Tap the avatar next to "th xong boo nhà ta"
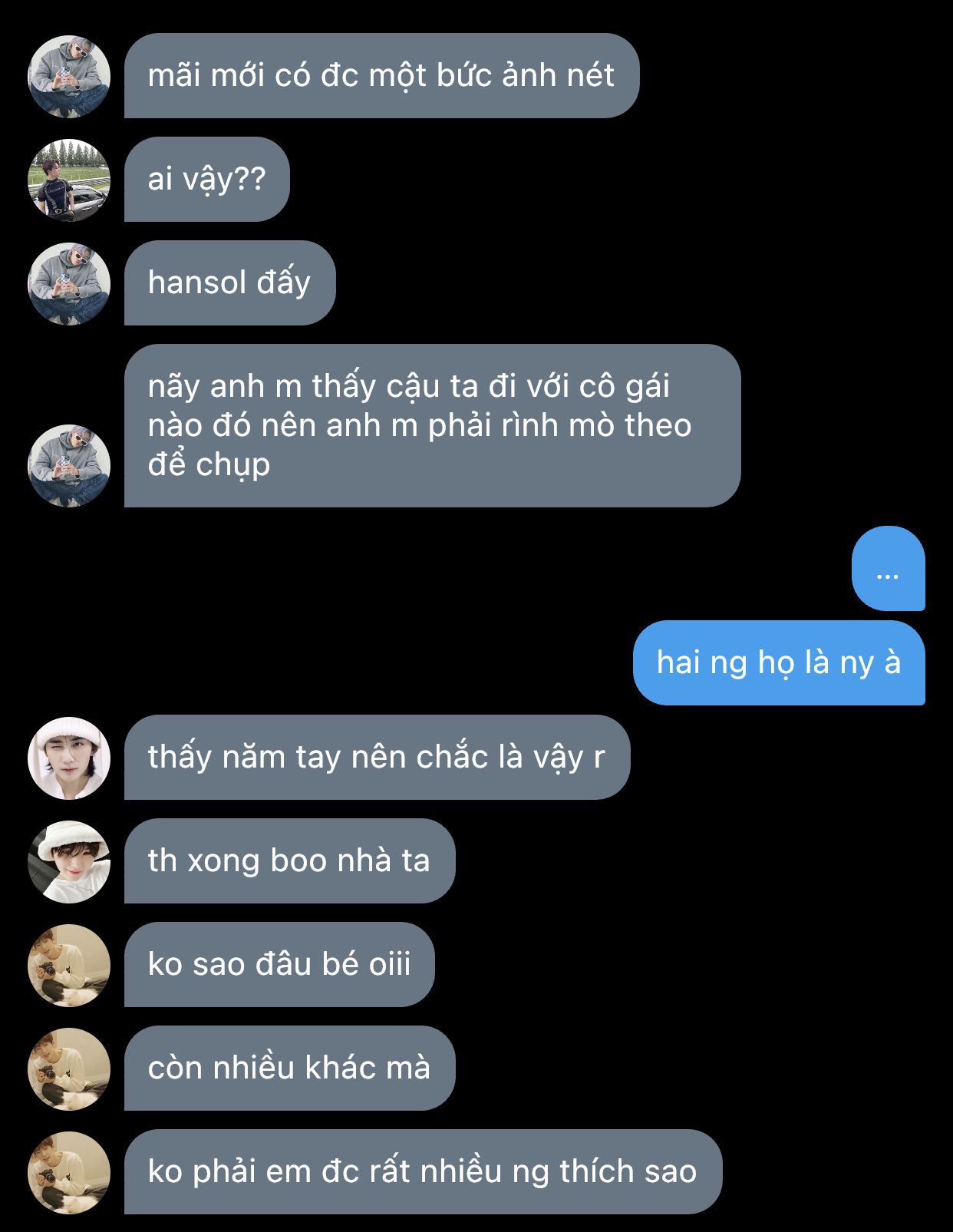Viewport: 953px width, 1232px height. pyautogui.click(x=69, y=861)
